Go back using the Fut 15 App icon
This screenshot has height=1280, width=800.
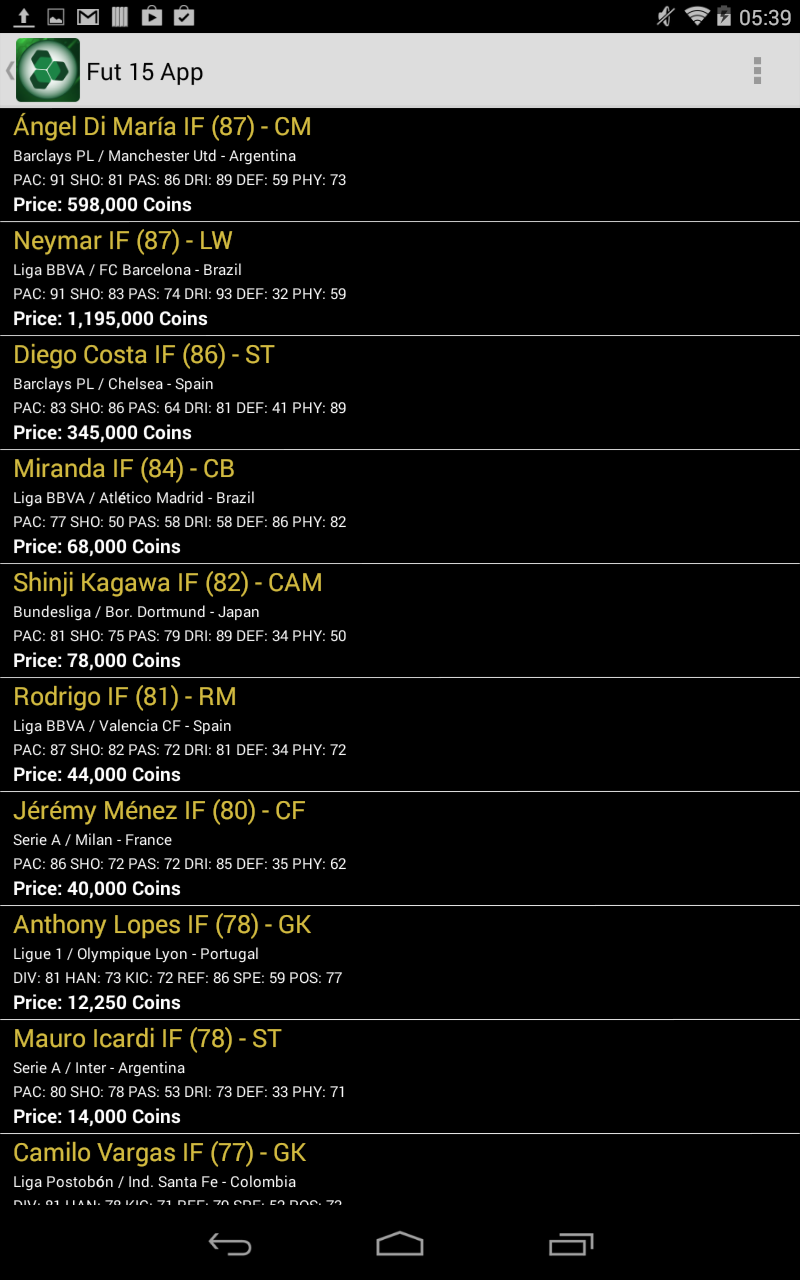(x=47, y=71)
